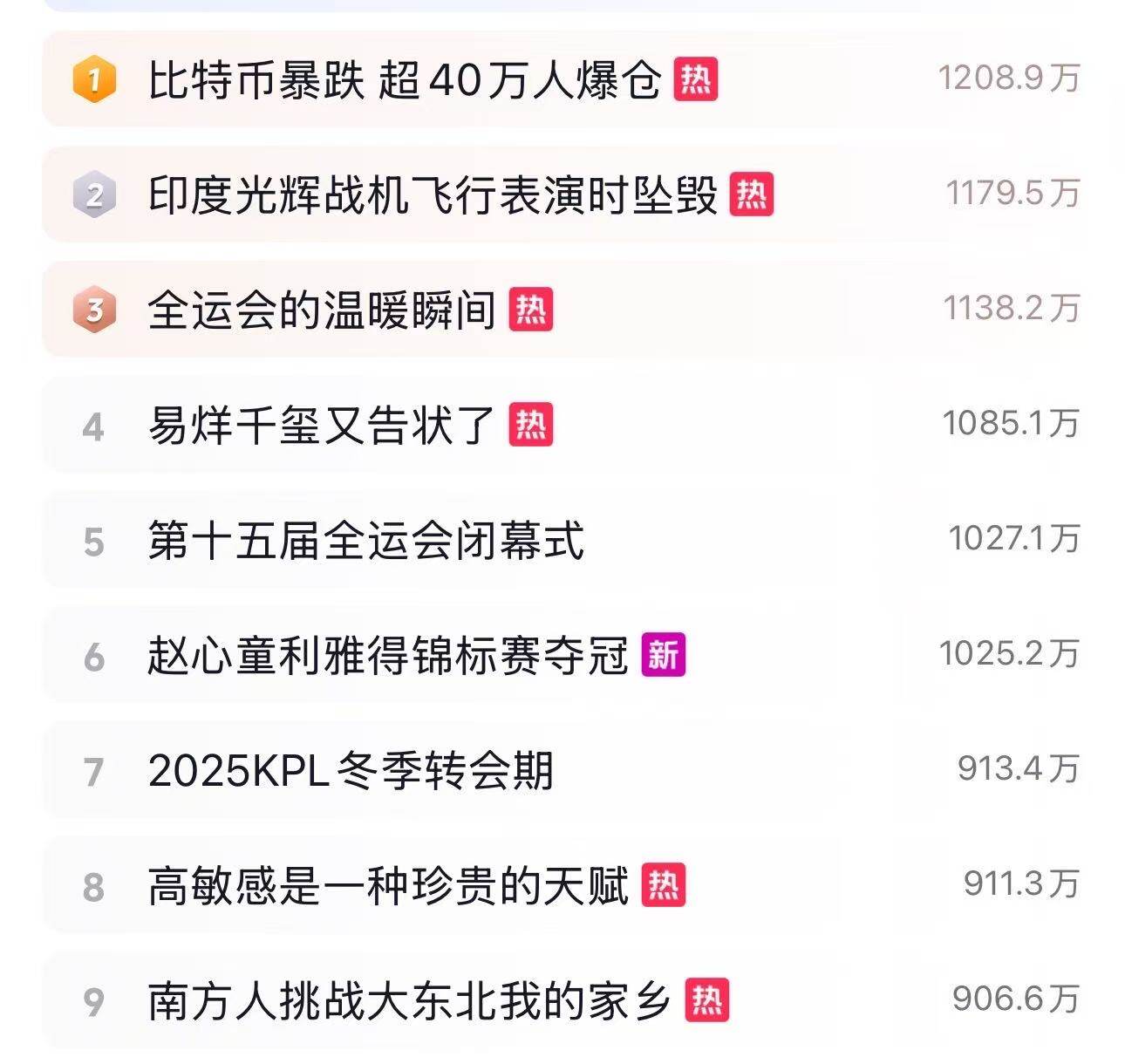Image resolution: width=1125 pixels, height=1064 pixels.
Task: Open 第十五届全运会闭幕式 hot search
Action: coord(366,541)
